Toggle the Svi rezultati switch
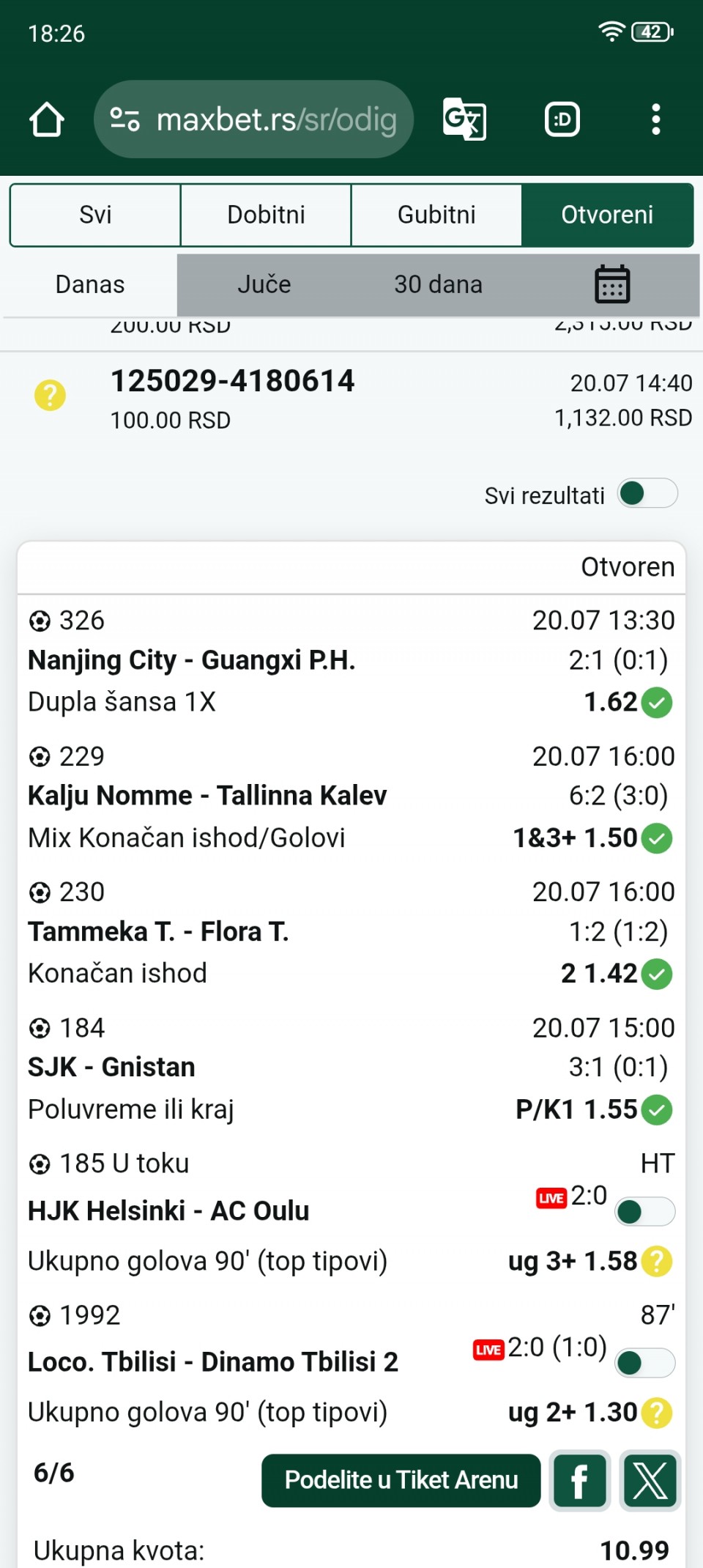 (647, 493)
